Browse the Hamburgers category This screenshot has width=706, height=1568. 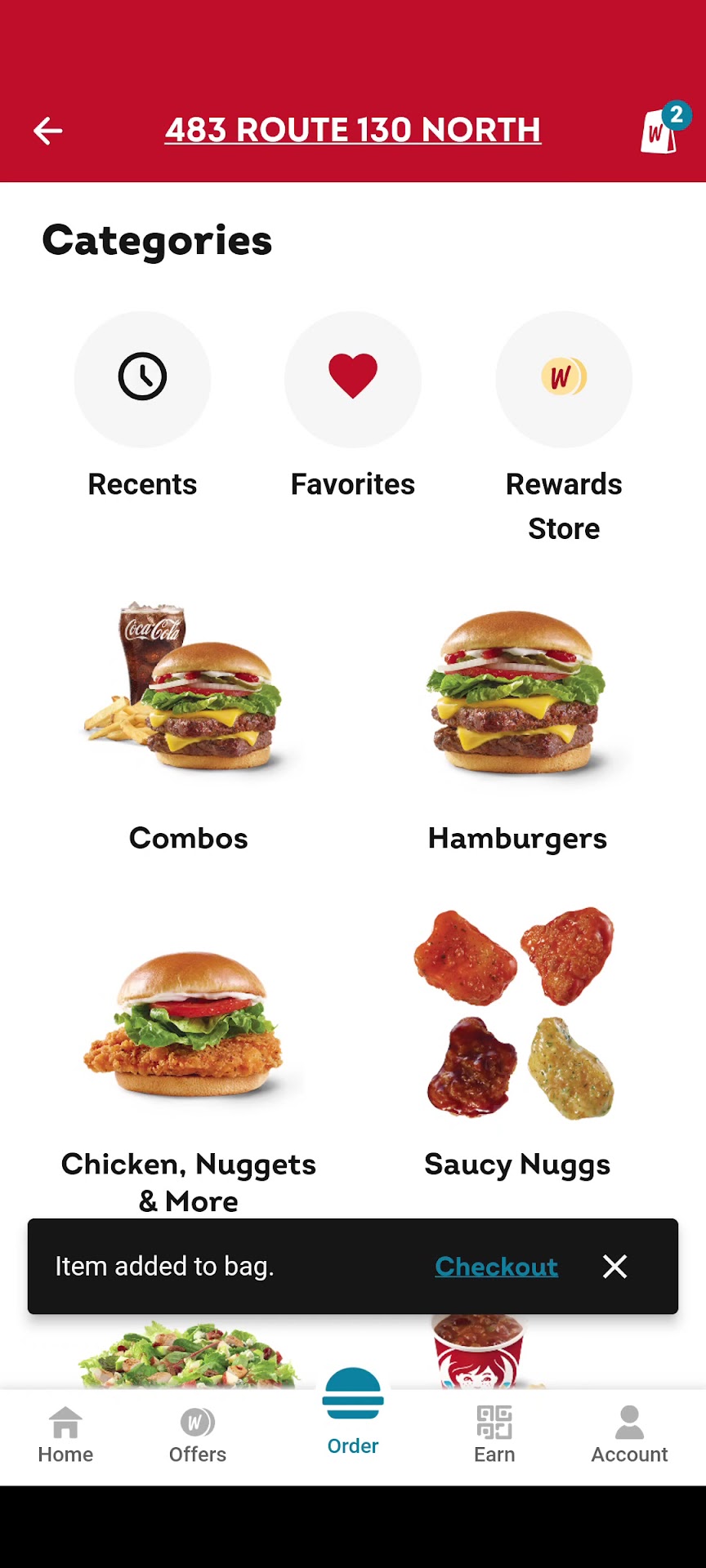tap(517, 719)
